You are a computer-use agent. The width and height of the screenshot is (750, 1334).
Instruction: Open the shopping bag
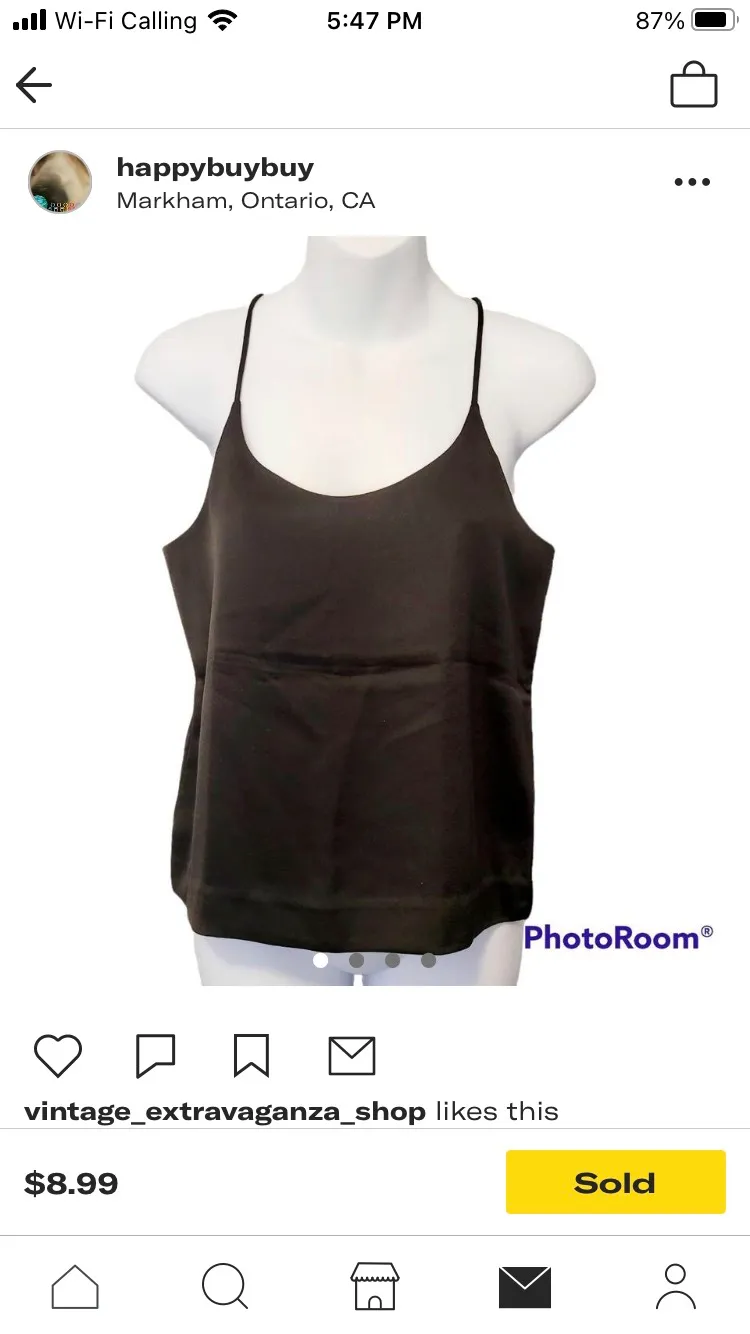[x=693, y=85]
